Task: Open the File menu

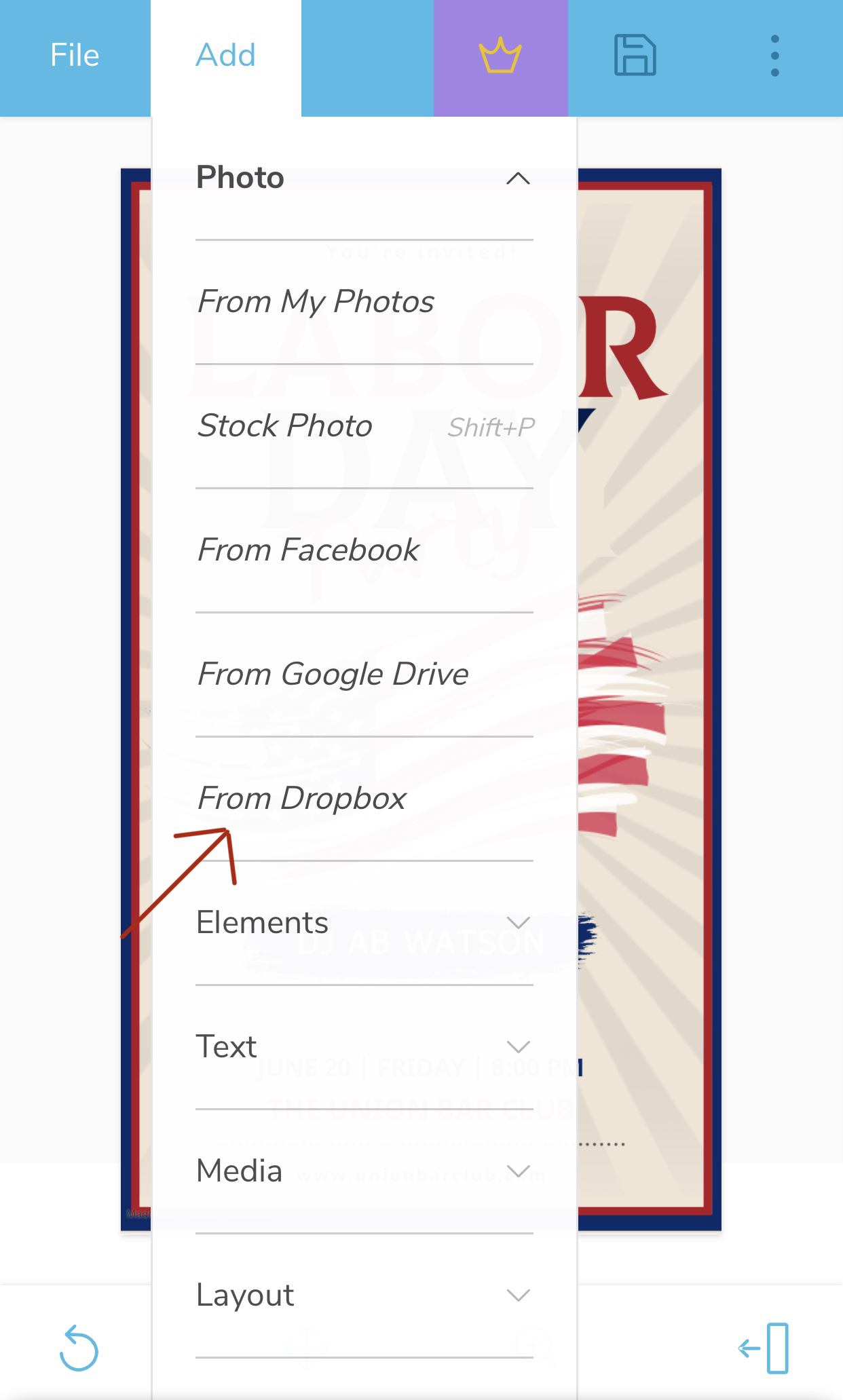Action: (x=75, y=56)
